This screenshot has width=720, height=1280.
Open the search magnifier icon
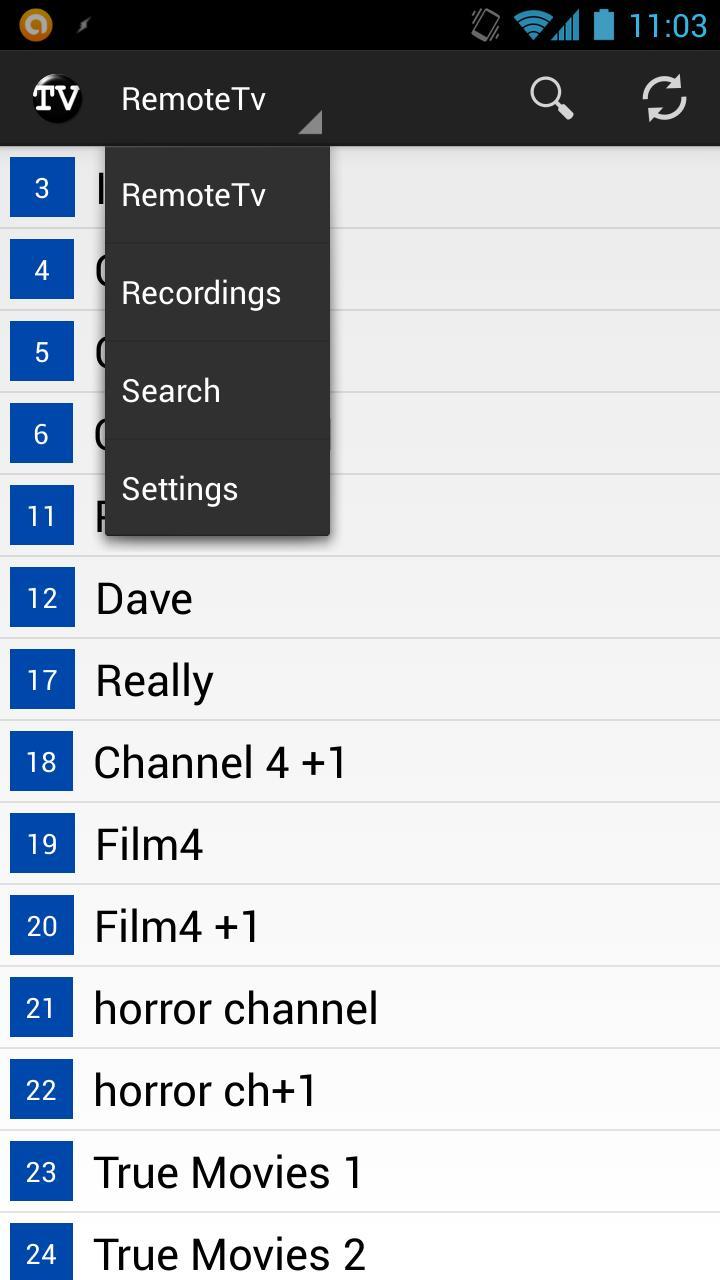551,98
